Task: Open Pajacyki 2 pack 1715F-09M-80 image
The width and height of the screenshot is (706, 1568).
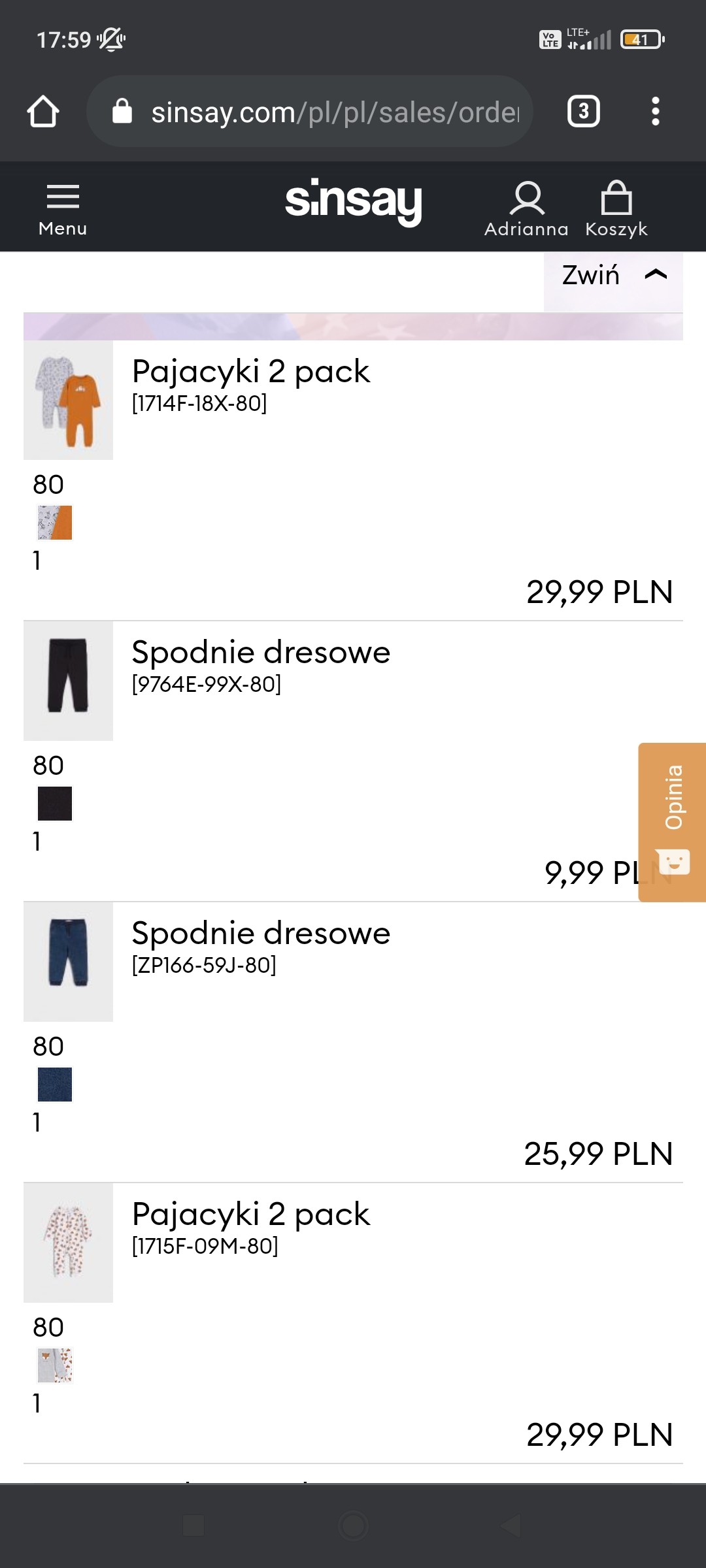Action: tap(69, 1243)
